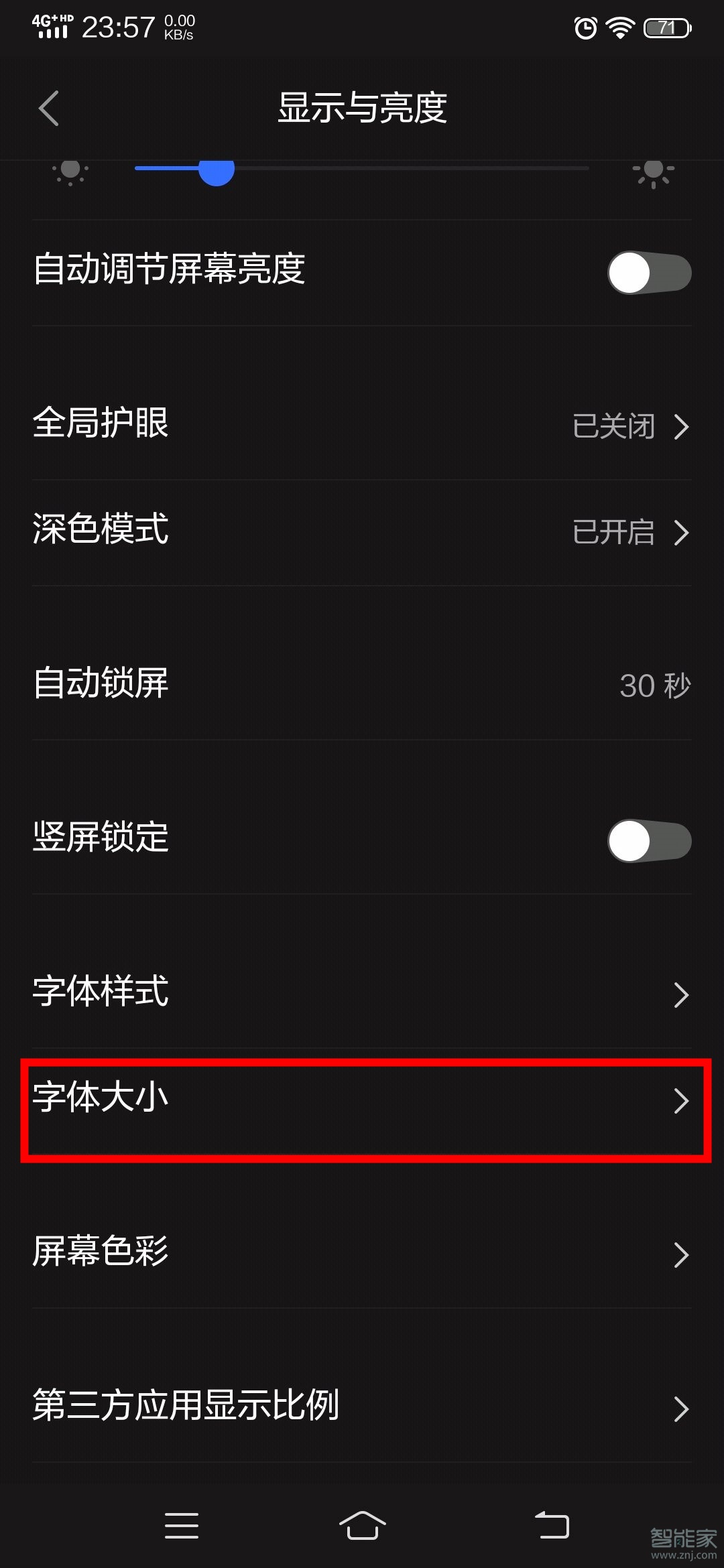The height and width of the screenshot is (1568, 724).
Task: Click the back arrow in the title bar
Action: pos(48,108)
